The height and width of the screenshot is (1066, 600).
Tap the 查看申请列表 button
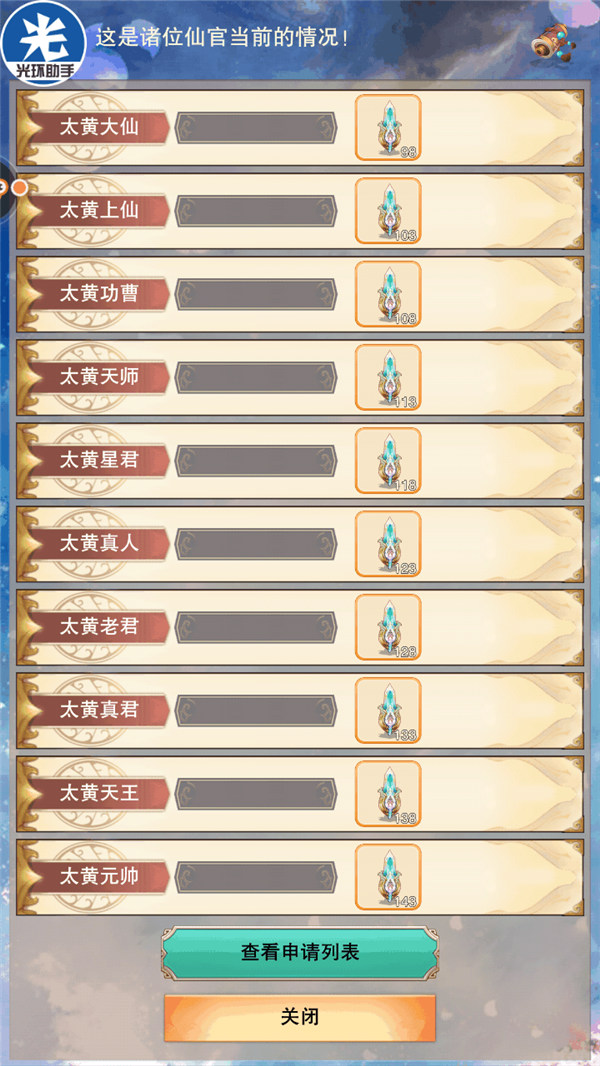pyautogui.click(x=300, y=953)
